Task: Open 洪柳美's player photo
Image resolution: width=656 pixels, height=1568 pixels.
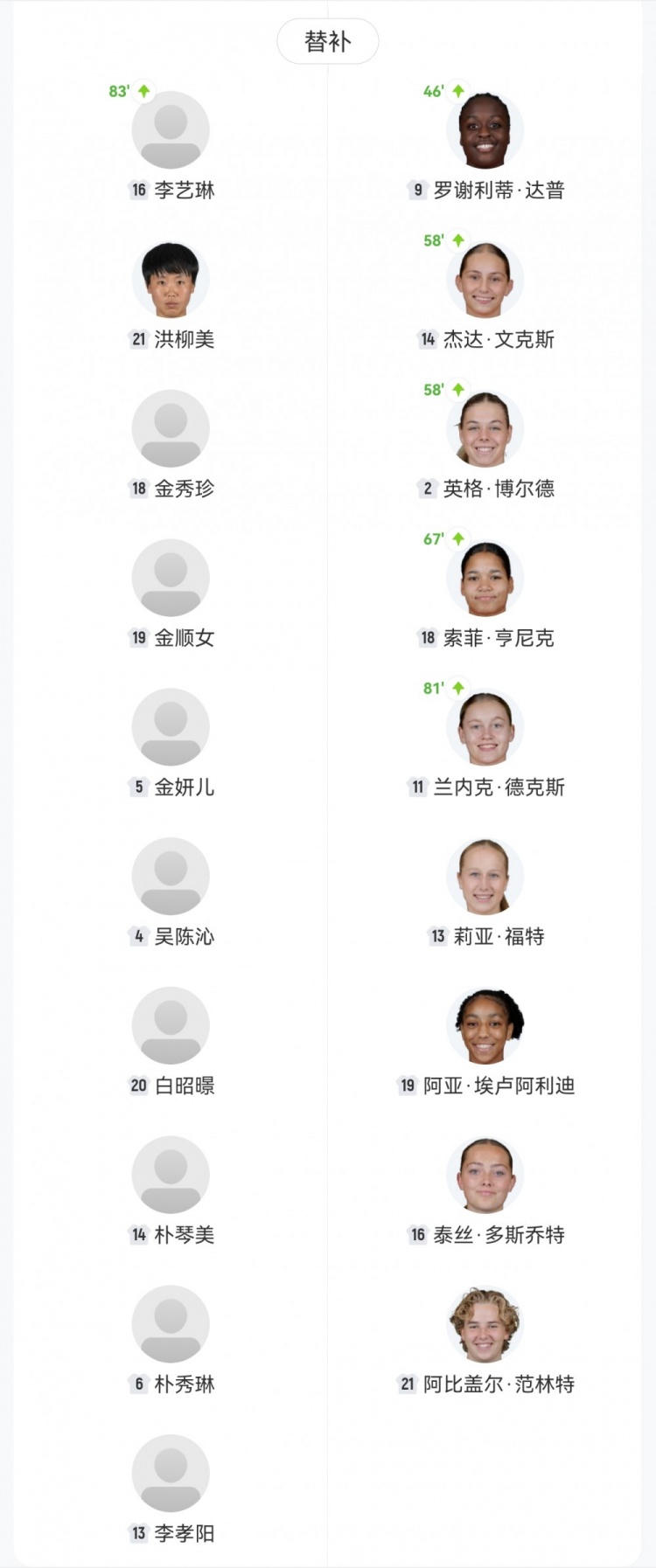Action: tap(171, 281)
